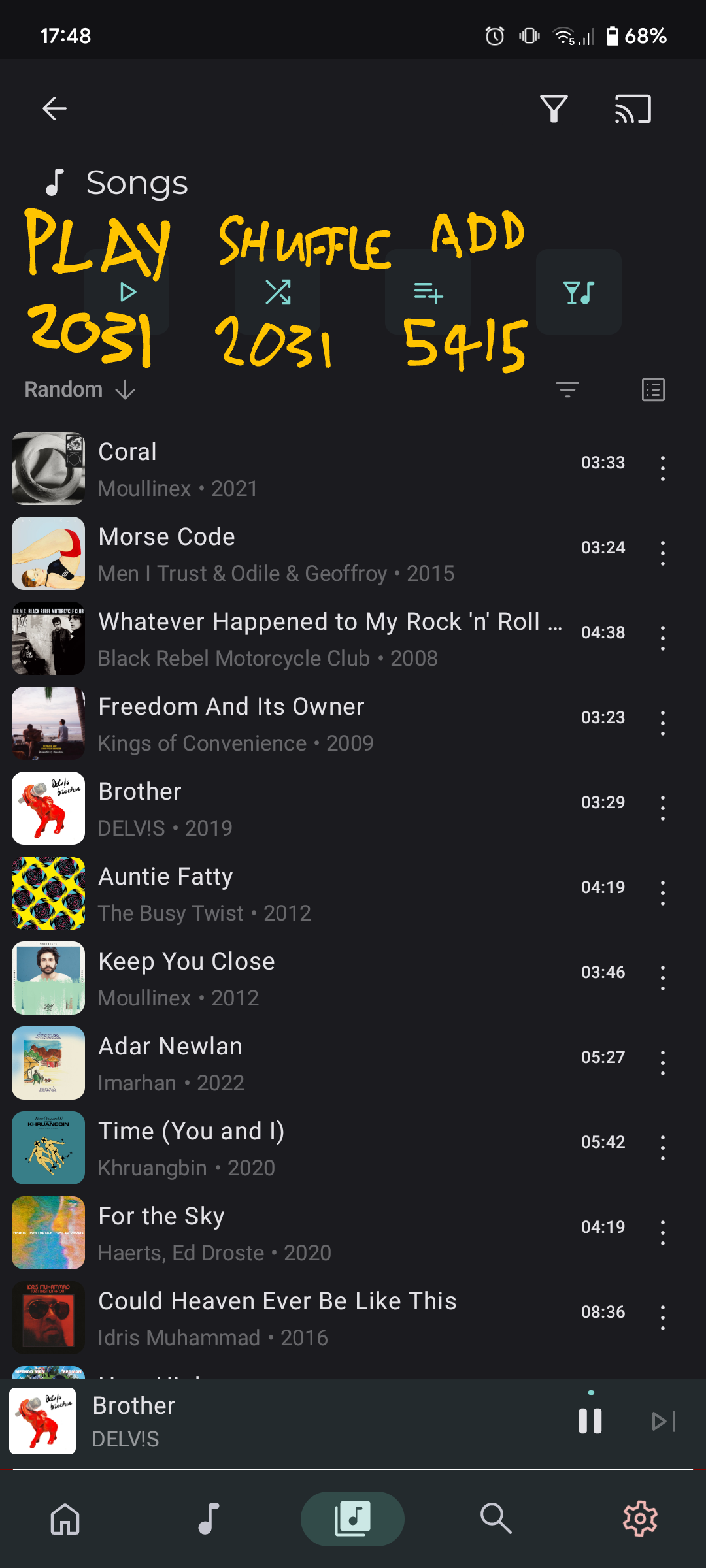Open the instant mix filter button
The height and width of the screenshot is (1568, 706).
click(579, 292)
